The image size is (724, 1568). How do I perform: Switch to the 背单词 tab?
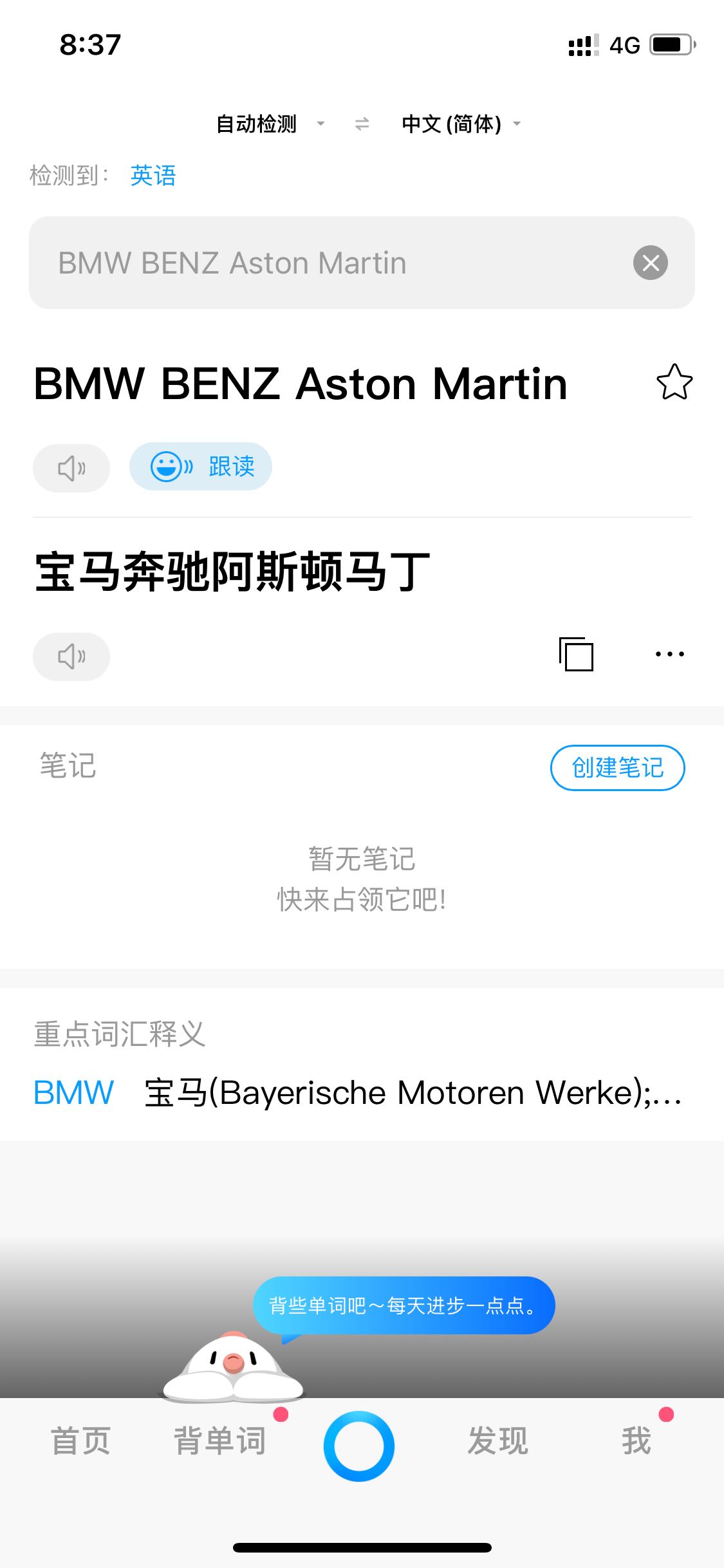(220, 1441)
